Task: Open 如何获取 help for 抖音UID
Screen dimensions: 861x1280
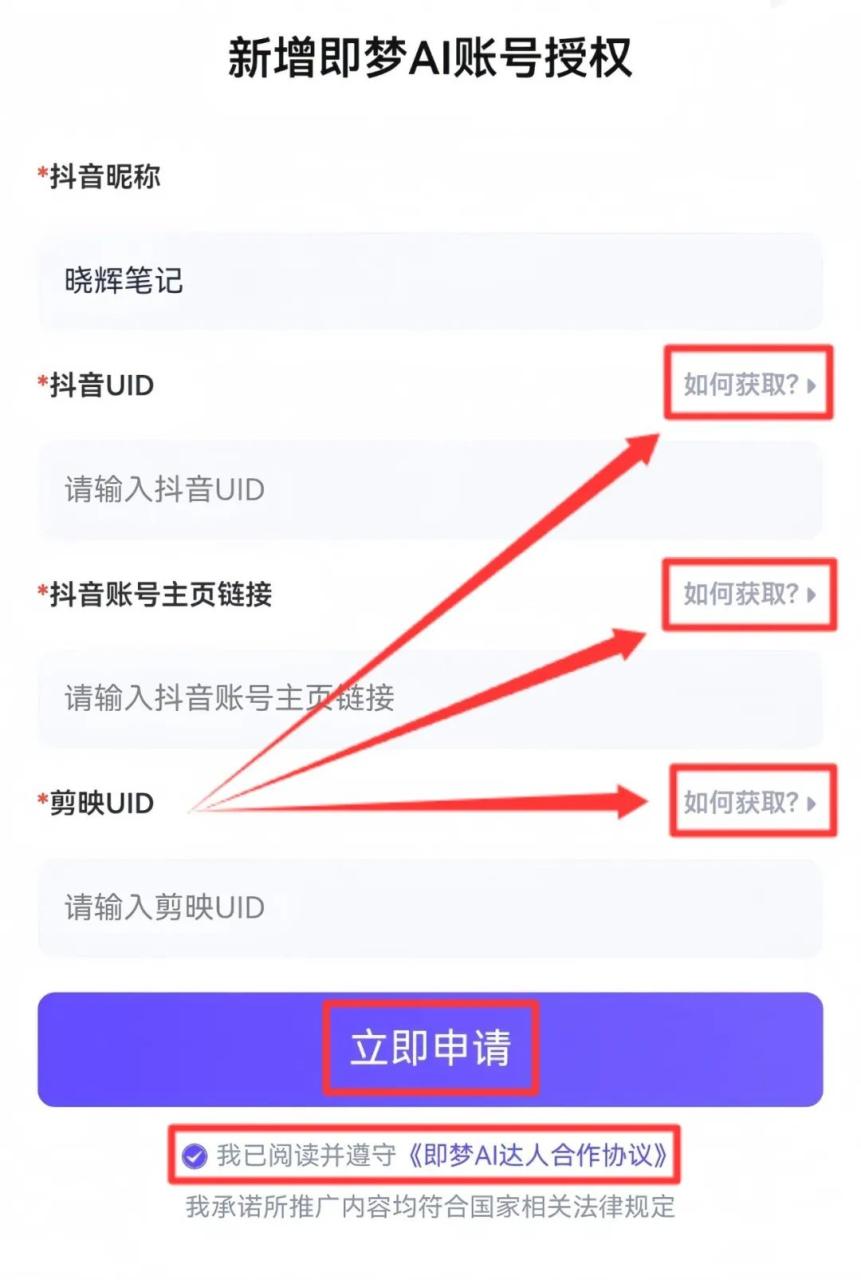Action: pyautogui.click(x=749, y=385)
